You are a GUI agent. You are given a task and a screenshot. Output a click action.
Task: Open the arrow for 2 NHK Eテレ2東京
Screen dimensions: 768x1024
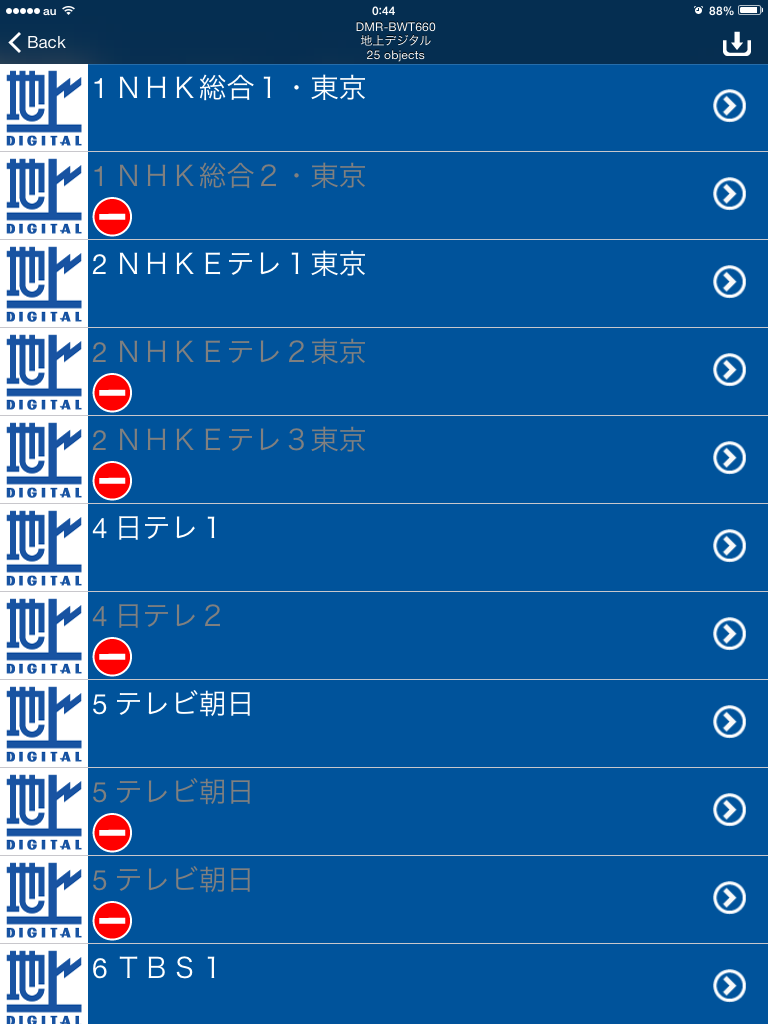pos(729,370)
